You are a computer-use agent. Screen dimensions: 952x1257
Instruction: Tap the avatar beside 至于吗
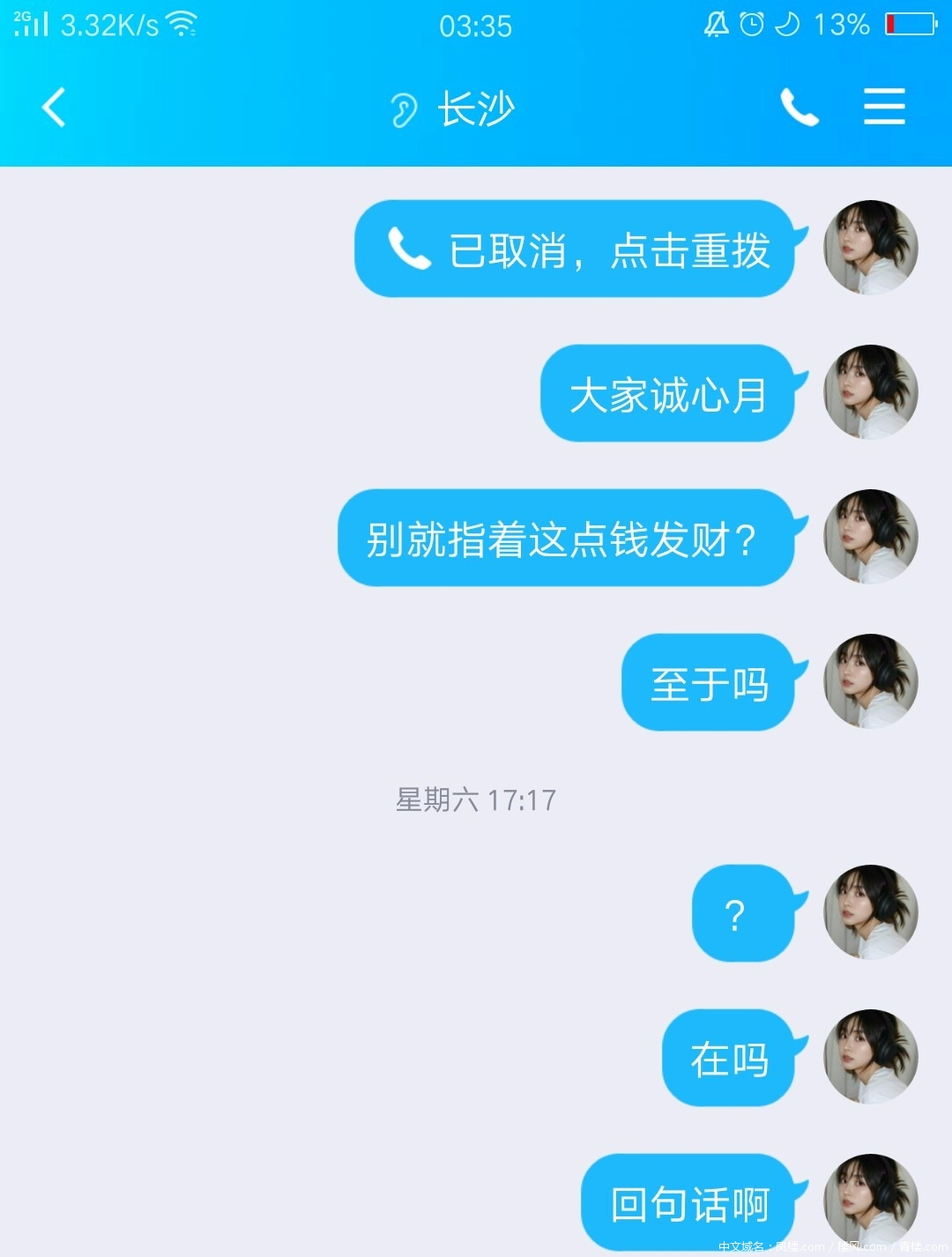[x=870, y=681]
